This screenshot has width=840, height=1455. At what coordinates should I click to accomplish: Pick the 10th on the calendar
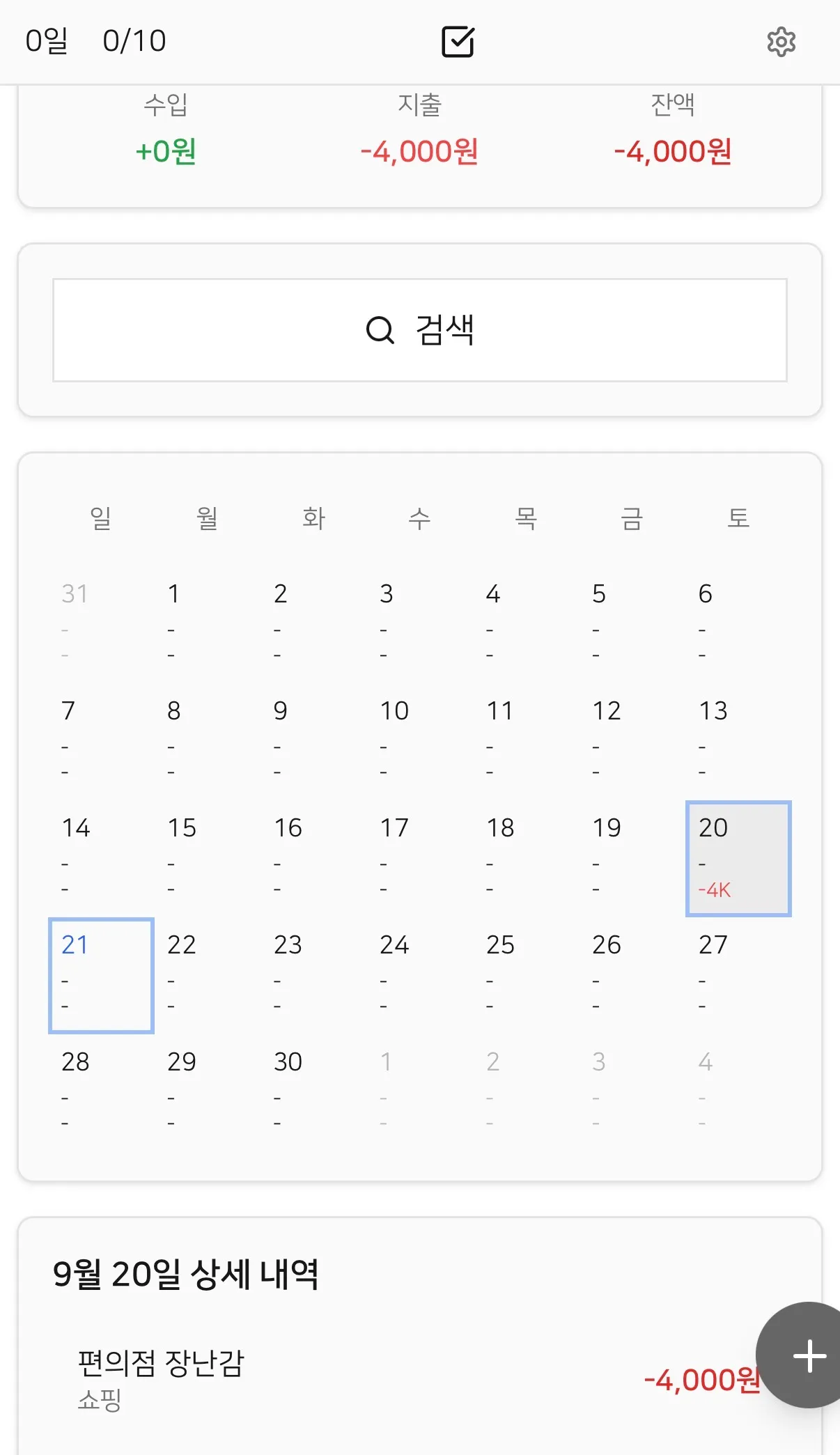[420, 741]
